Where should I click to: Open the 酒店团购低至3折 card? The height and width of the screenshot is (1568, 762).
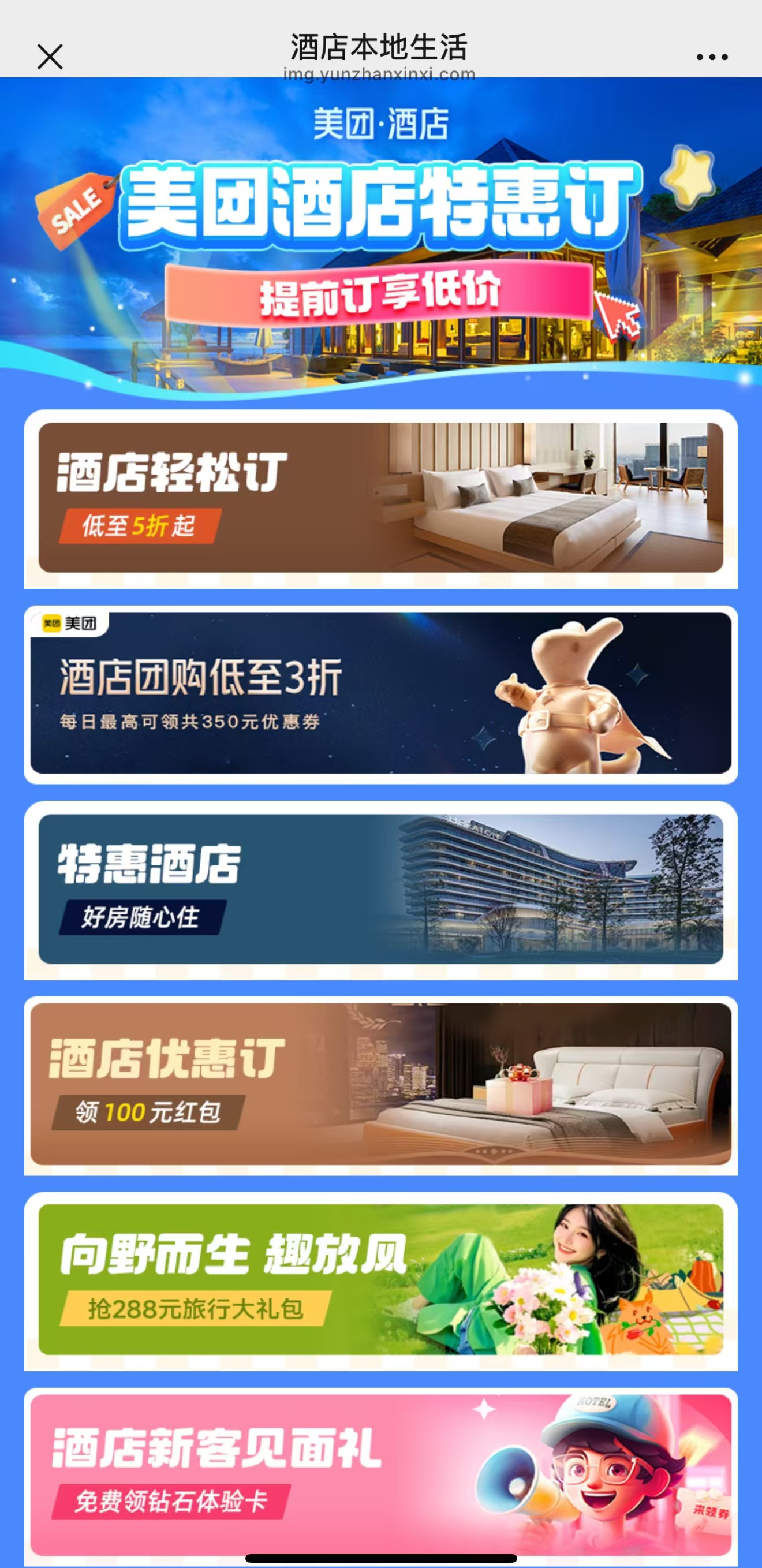click(x=380, y=693)
